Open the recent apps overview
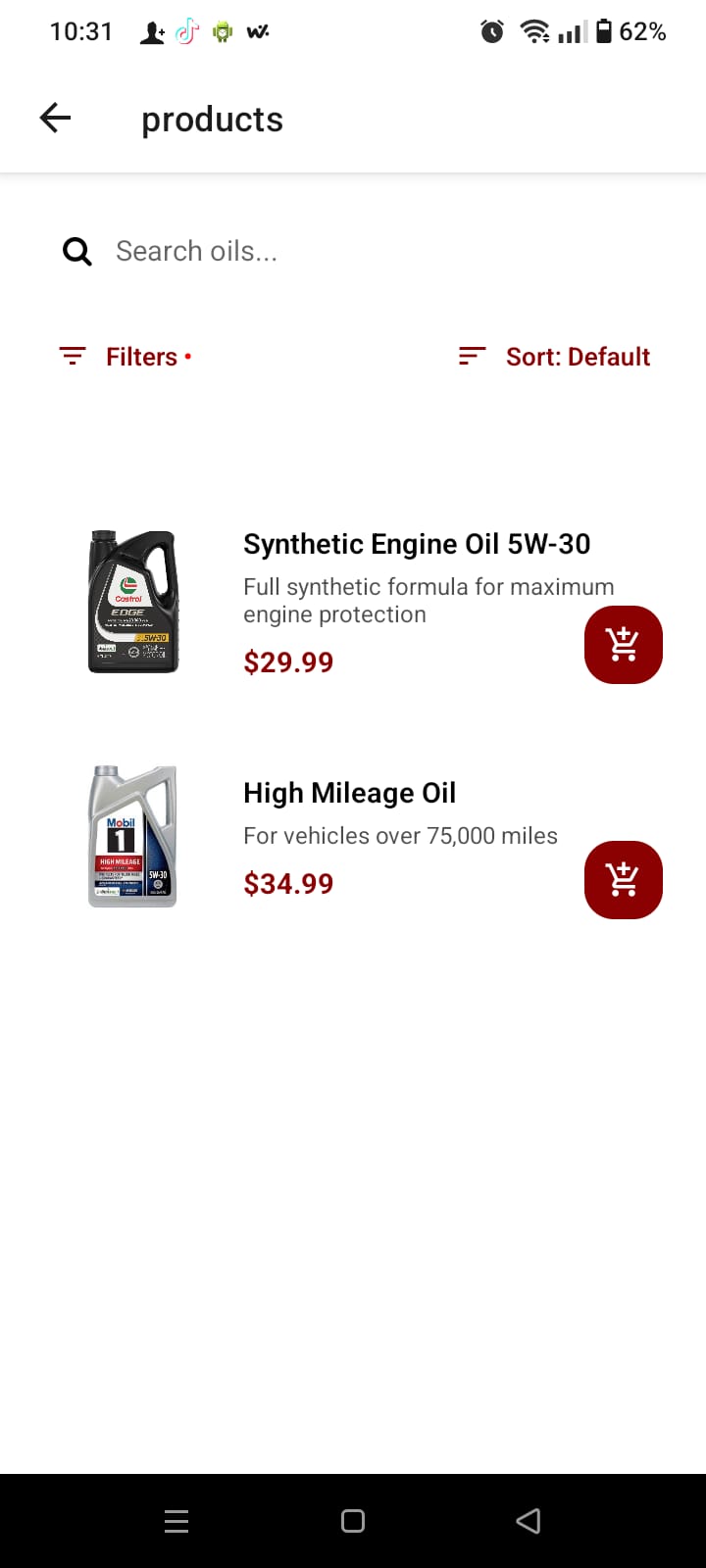 (176, 1521)
